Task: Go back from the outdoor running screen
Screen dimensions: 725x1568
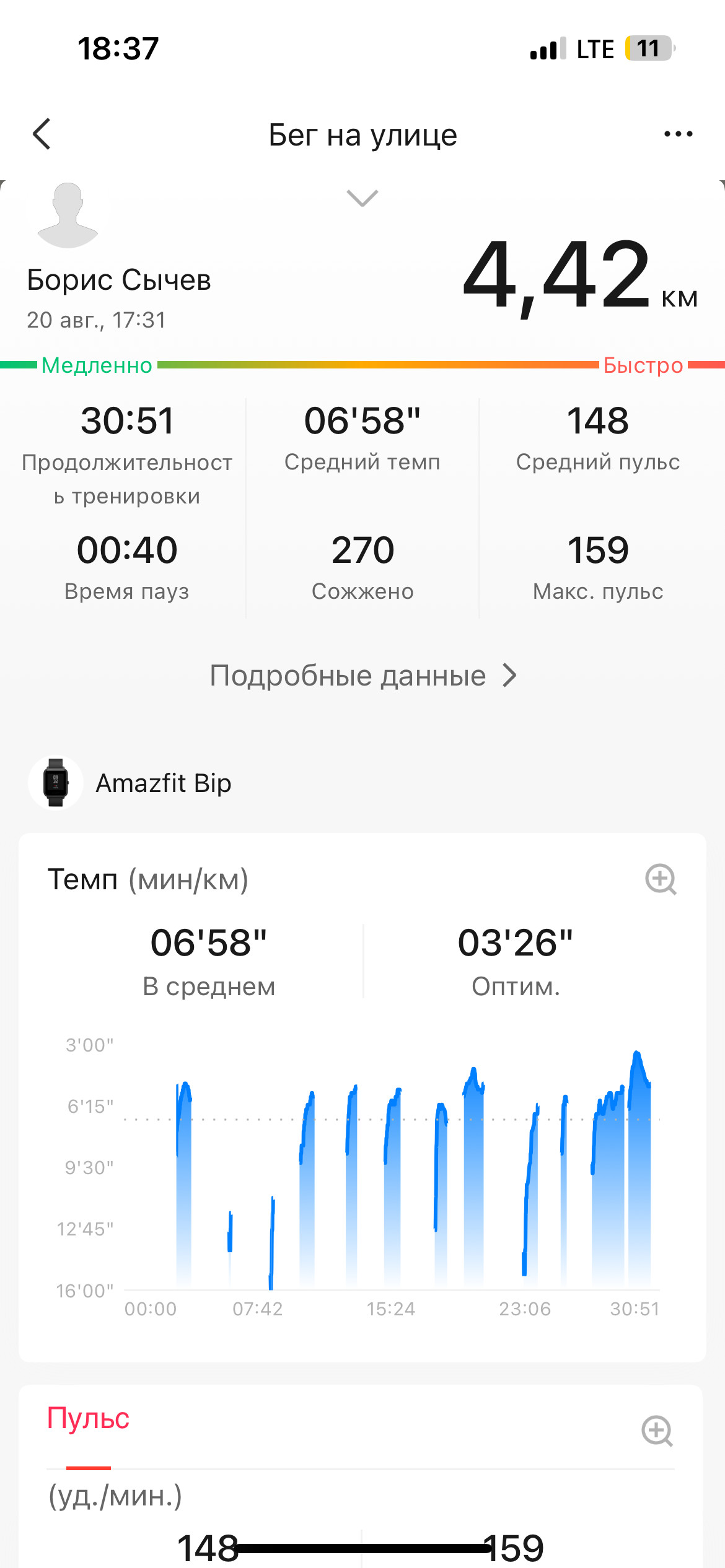Action: coord(42,134)
